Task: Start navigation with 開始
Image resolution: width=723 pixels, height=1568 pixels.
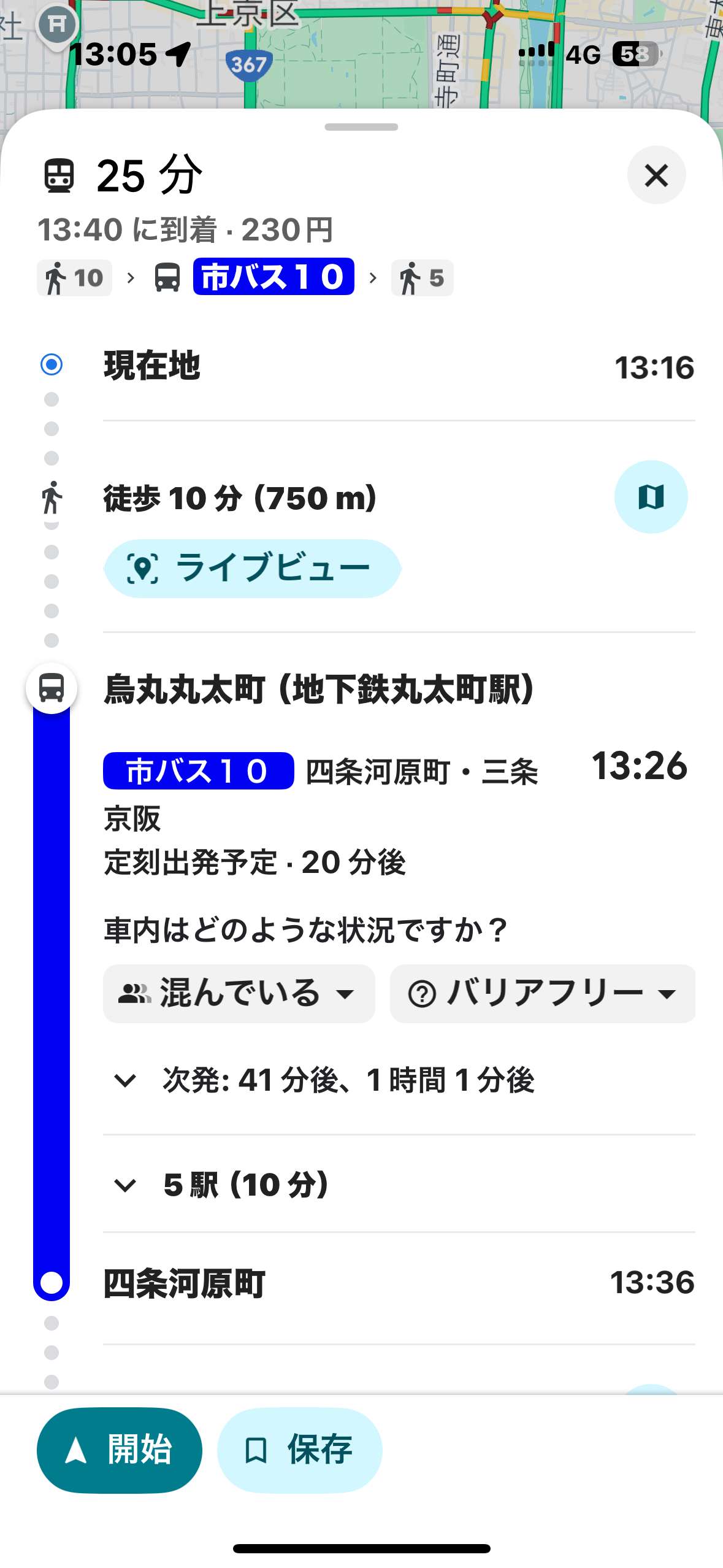Action: click(120, 1450)
